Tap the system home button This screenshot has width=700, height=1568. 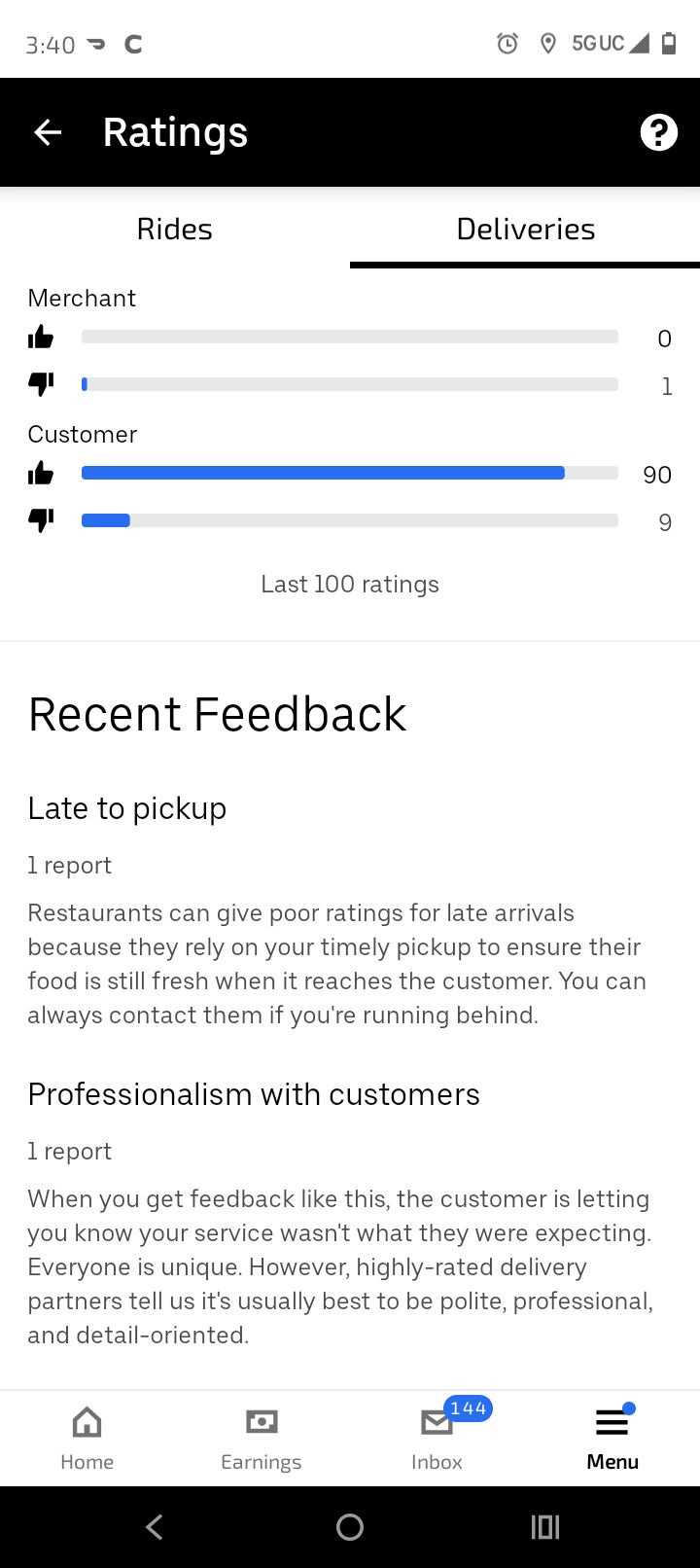pyautogui.click(x=350, y=1527)
